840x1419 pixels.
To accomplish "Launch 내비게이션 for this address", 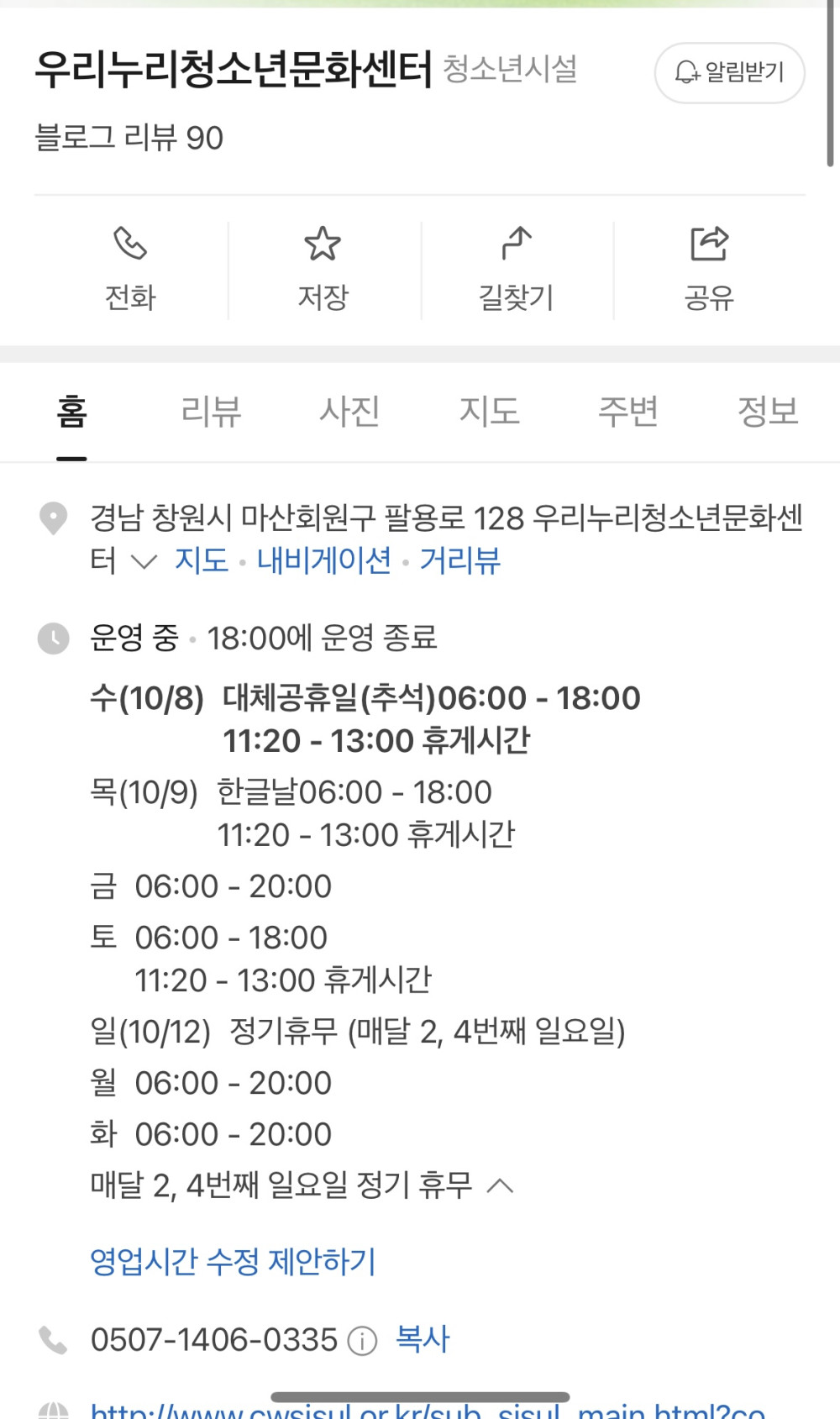I will pos(323,560).
